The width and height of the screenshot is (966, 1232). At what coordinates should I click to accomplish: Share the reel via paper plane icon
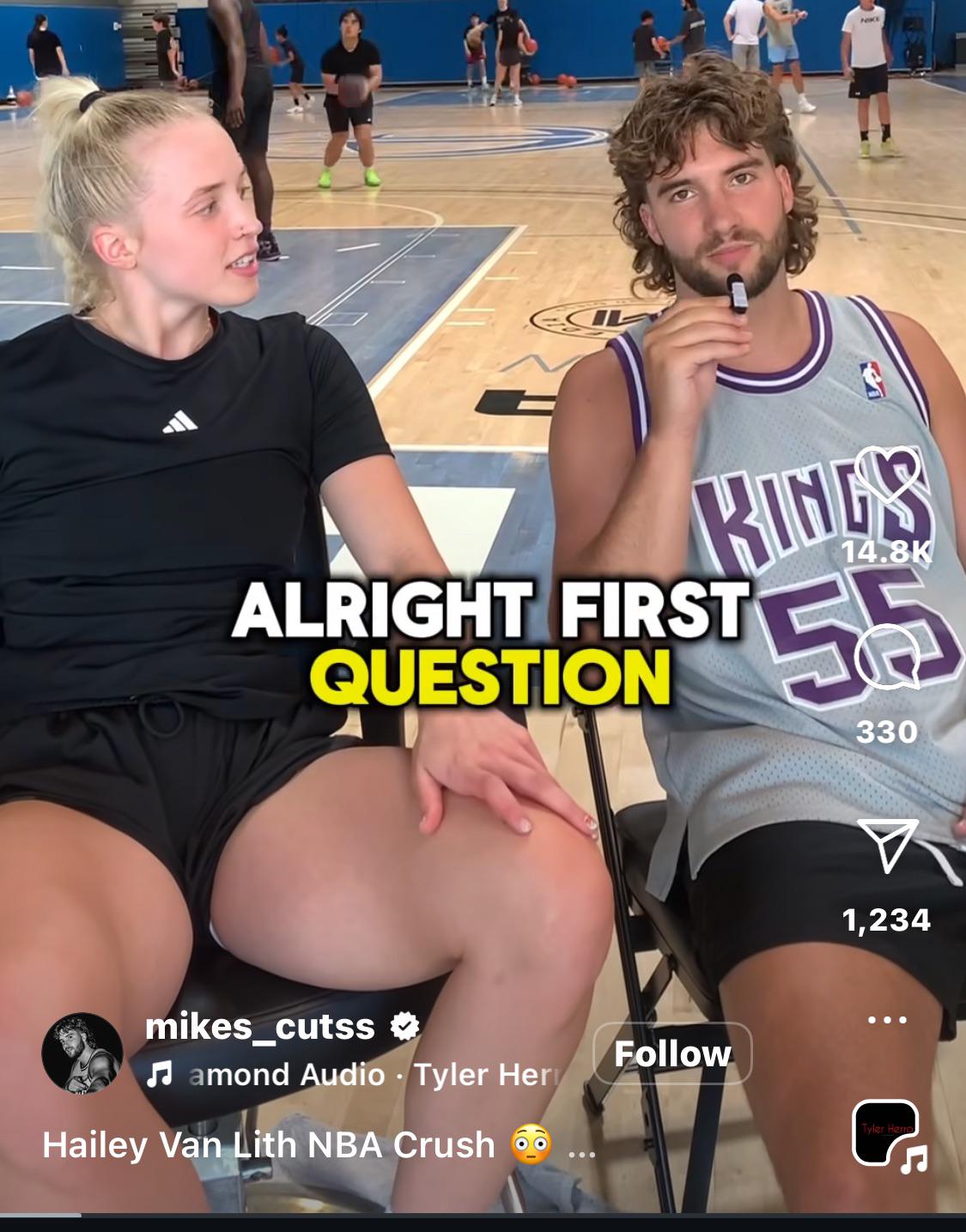(887, 845)
